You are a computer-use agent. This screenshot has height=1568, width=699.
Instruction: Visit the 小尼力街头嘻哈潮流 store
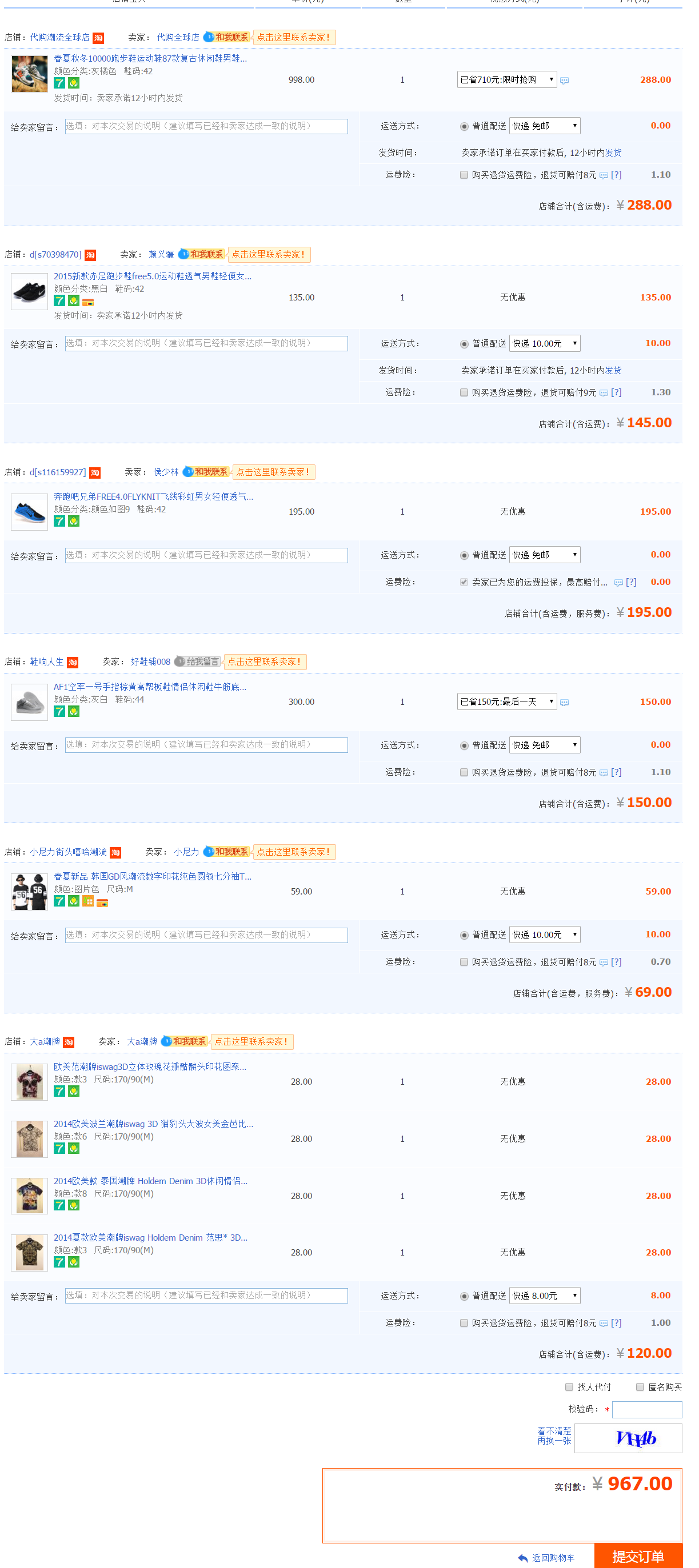[x=68, y=852]
